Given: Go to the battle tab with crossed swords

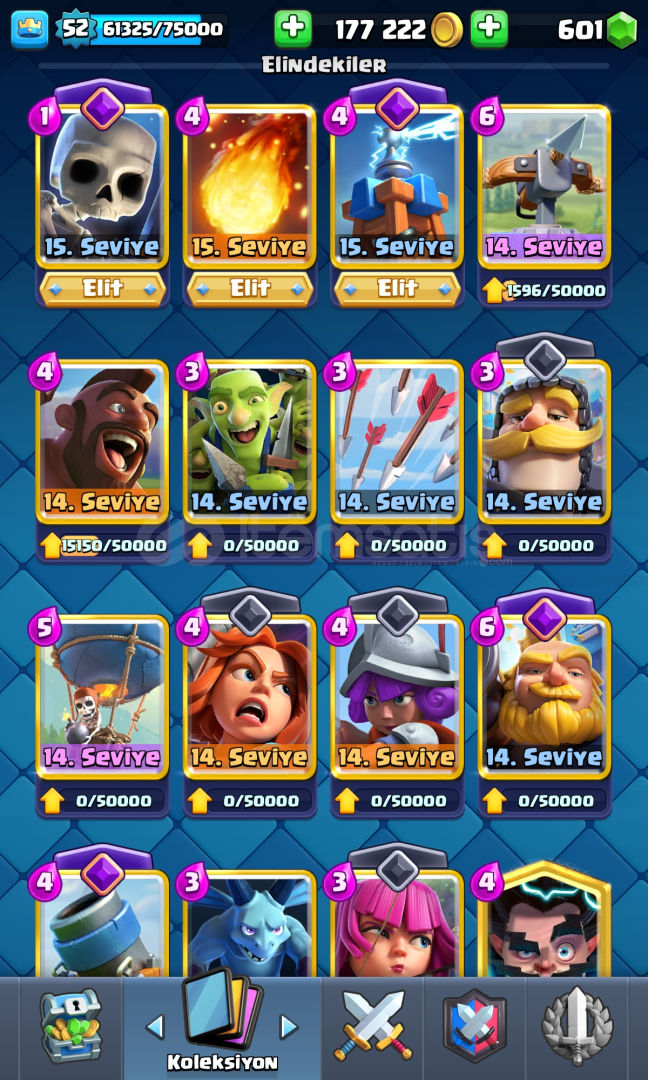Looking at the screenshot, I should click(373, 1026).
